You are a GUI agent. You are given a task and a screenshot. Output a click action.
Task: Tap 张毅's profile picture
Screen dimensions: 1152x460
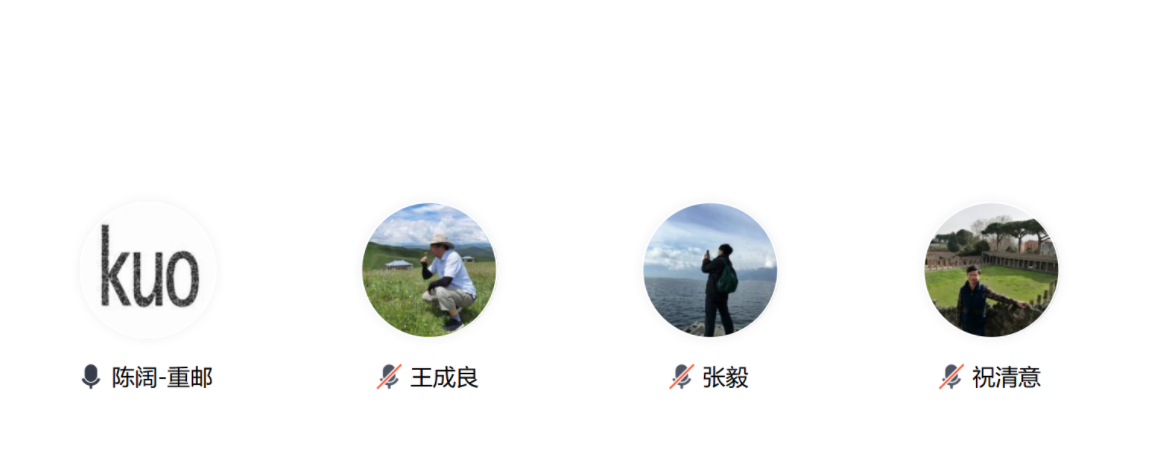(710, 270)
